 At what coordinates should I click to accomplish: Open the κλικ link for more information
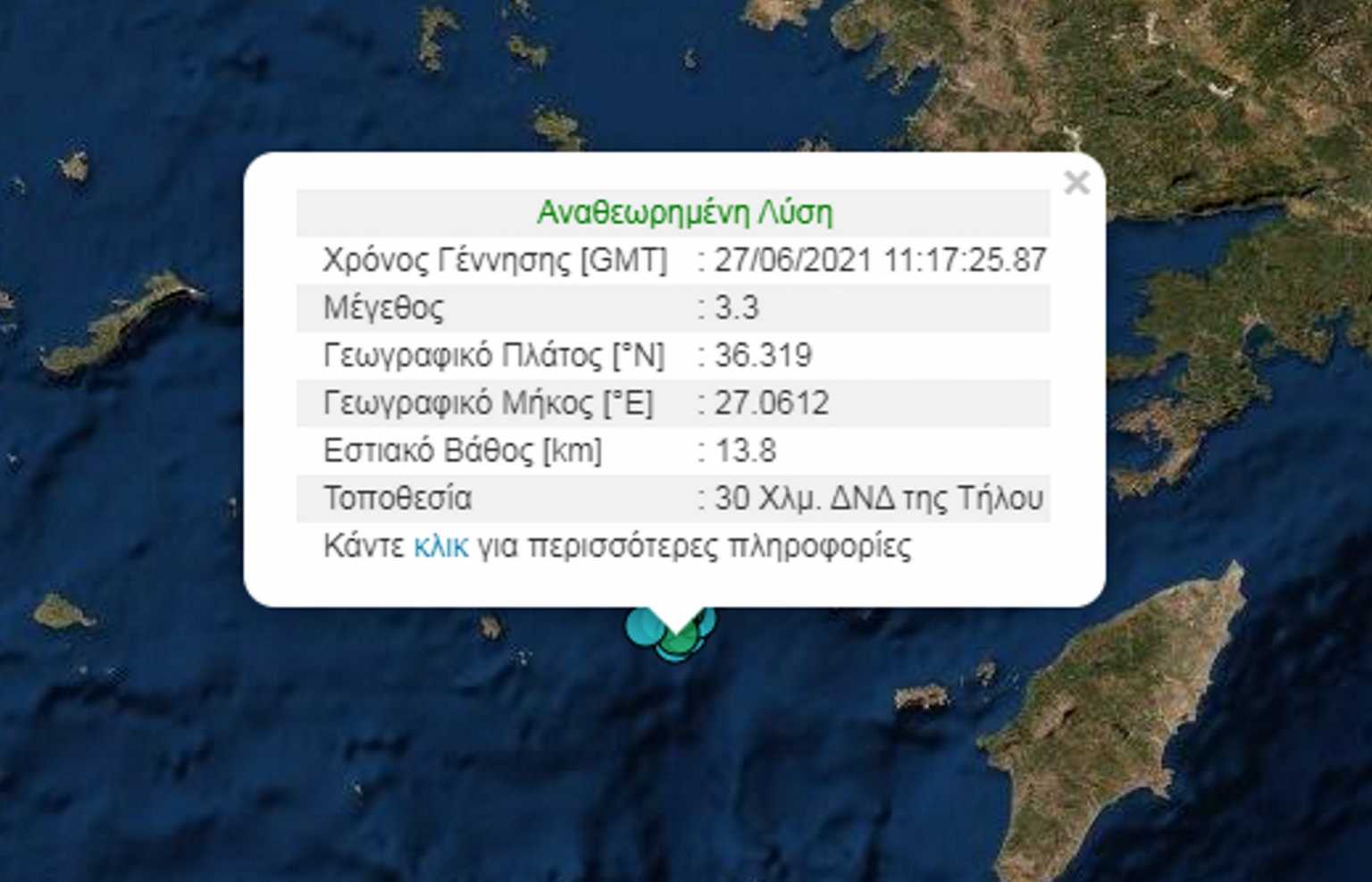coord(440,546)
